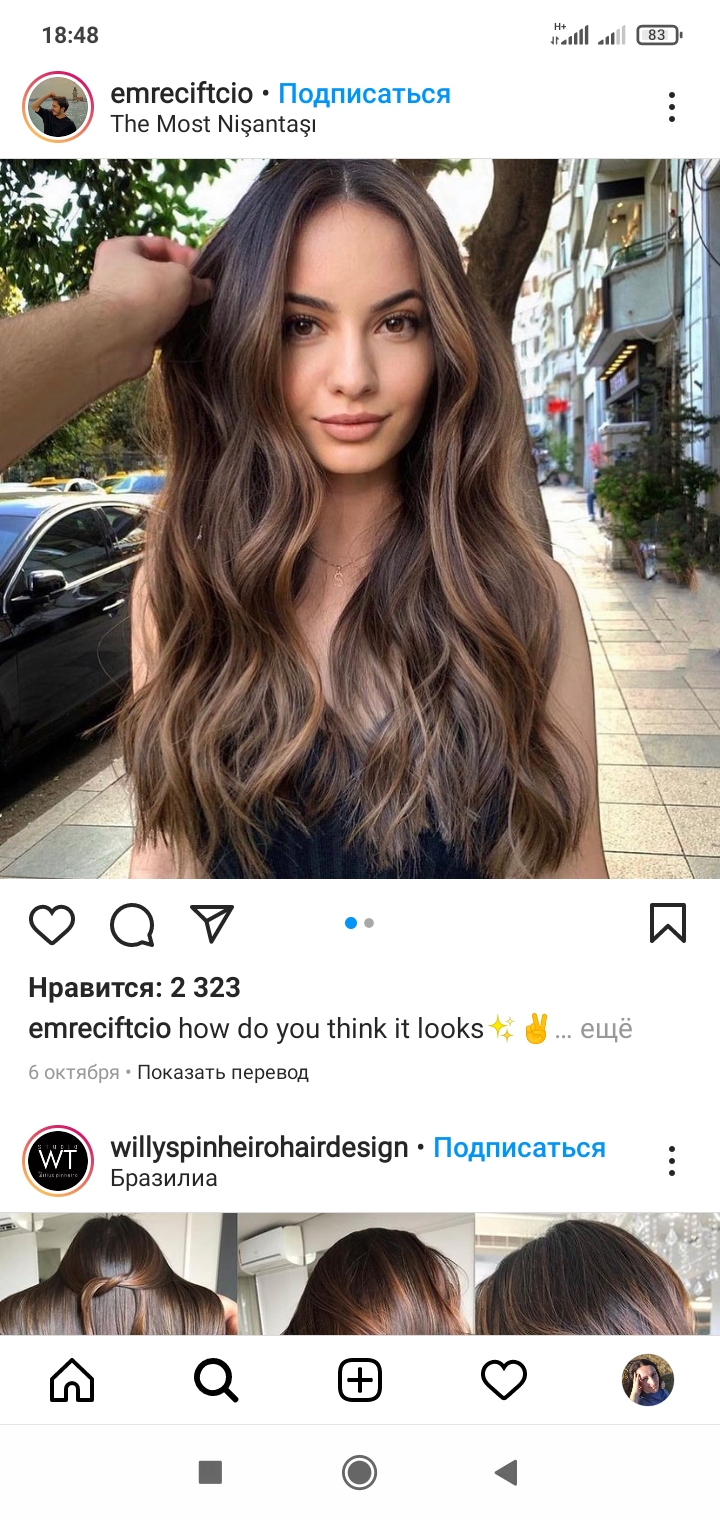This screenshot has width=720, height=1520.
Task: View who liked: Нравится 2 323
Action: tap(134, 988)
